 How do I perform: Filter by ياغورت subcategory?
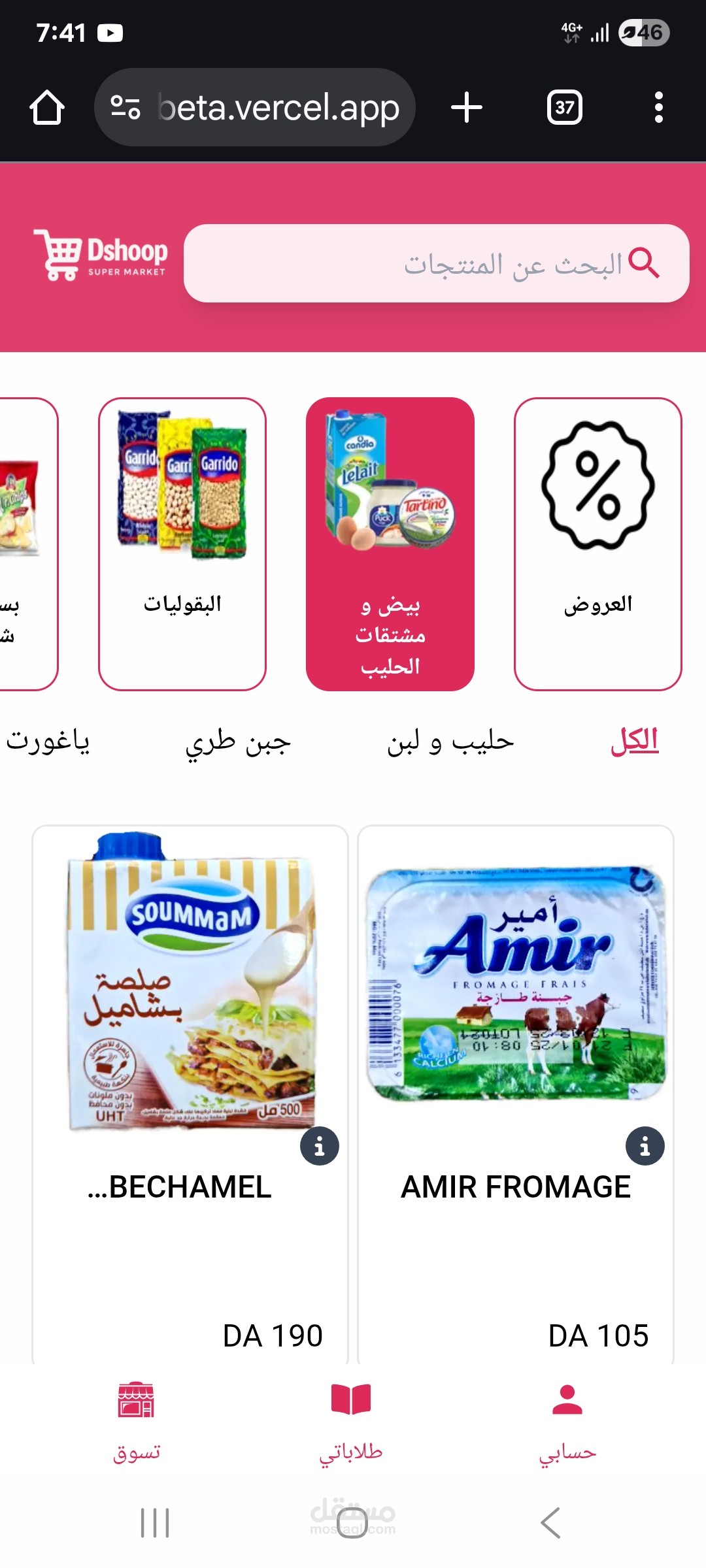tap(48, 742)
